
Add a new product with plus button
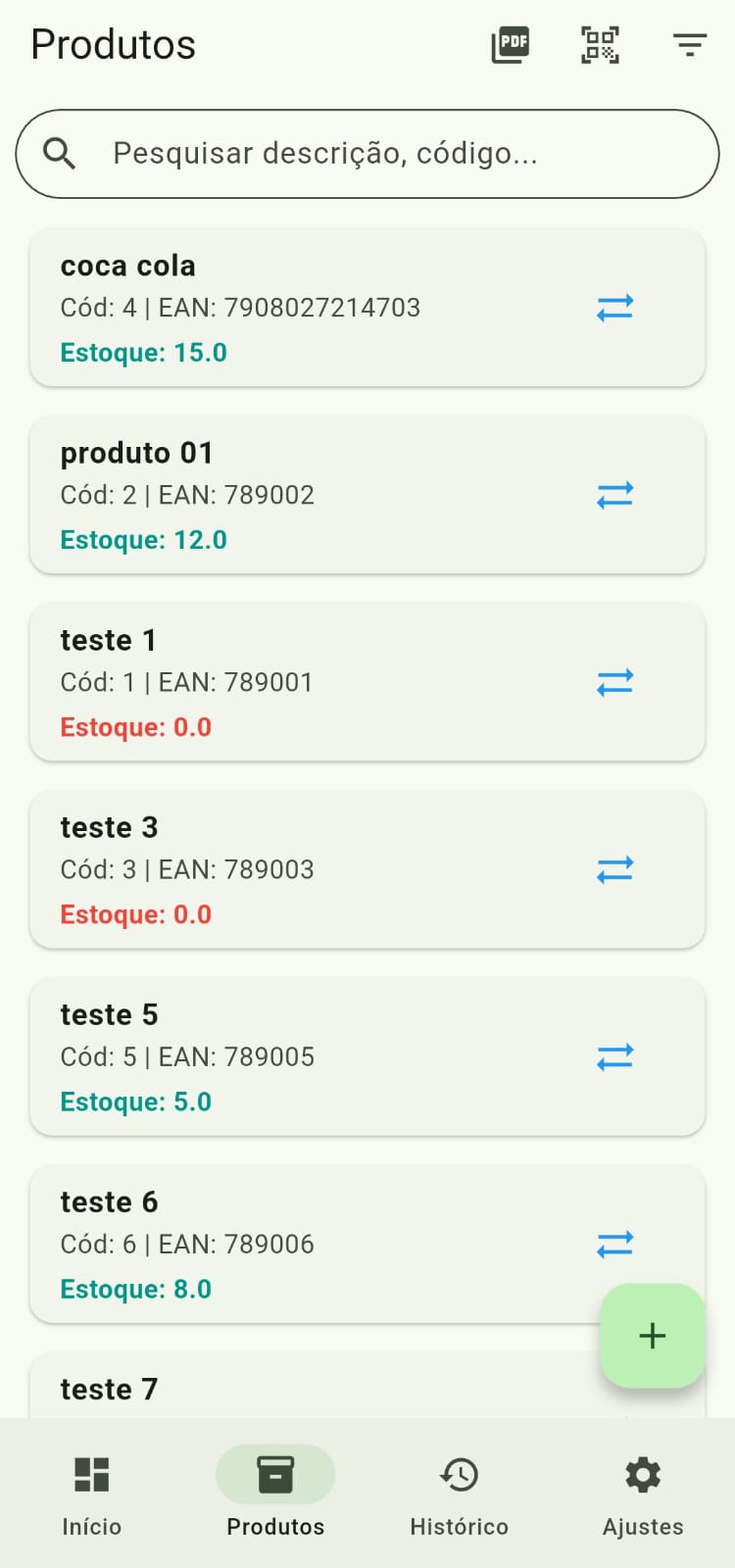[653, 1336]
